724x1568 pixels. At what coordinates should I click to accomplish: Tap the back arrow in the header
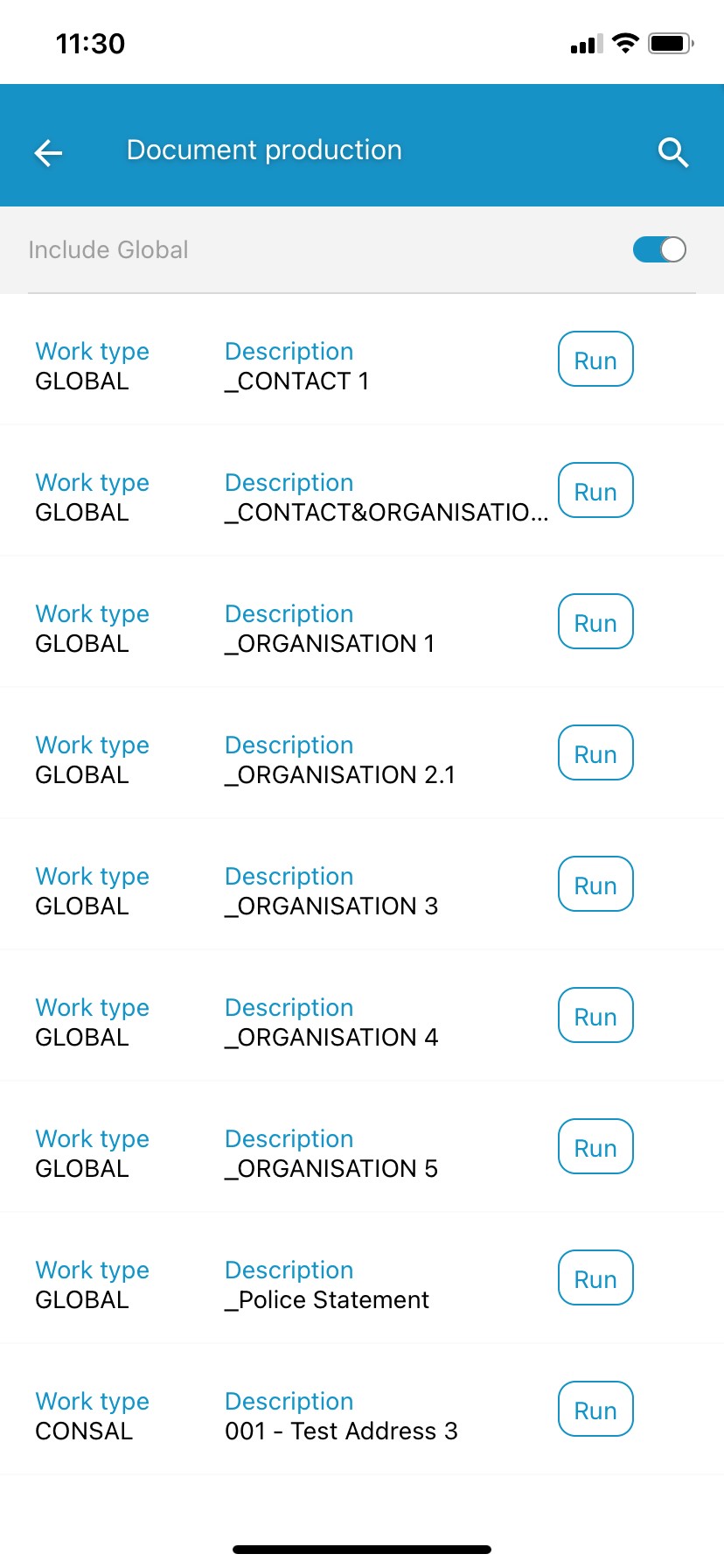coord(48,152)
